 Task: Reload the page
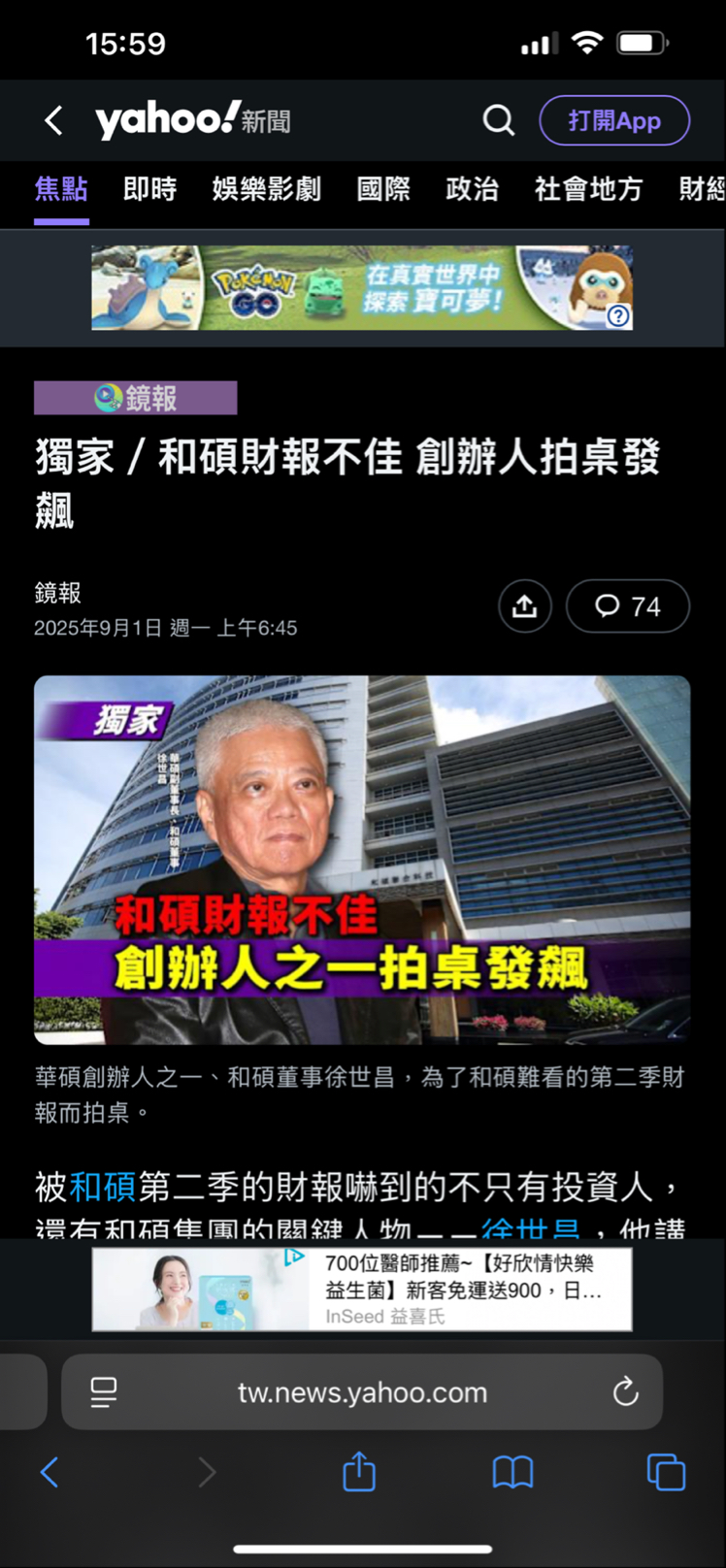pyautogui.click(x=626, y=1392)
